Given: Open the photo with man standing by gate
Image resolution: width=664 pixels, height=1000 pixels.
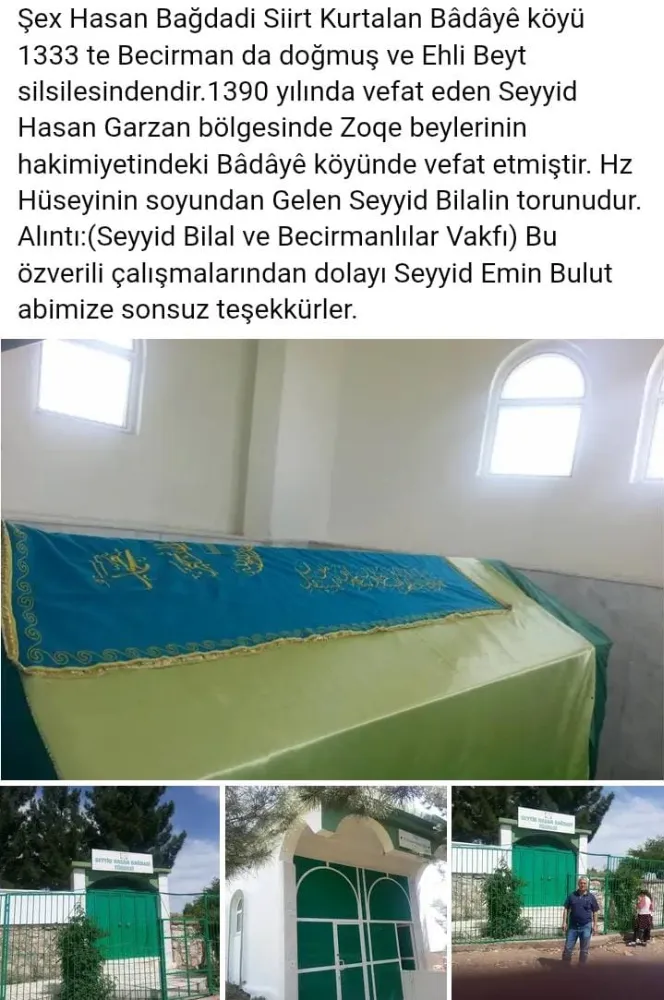Looking at the screenshot, I should [x=557, y=893].
